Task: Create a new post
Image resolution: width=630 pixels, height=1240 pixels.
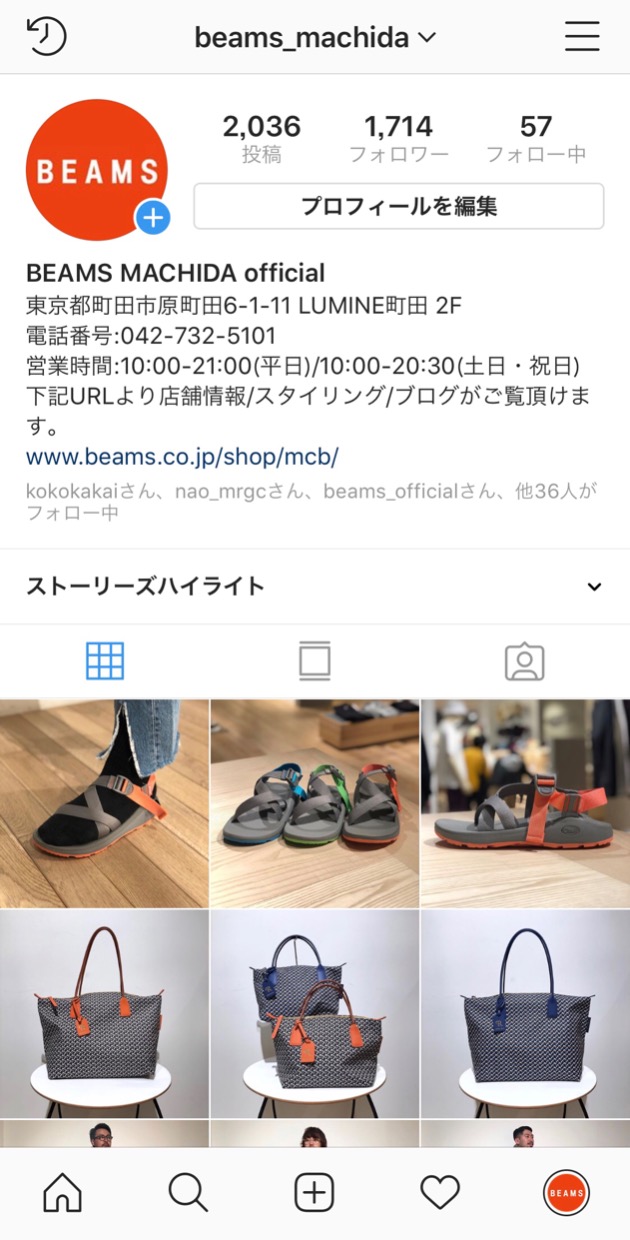Action: (x=314, y=1192)
